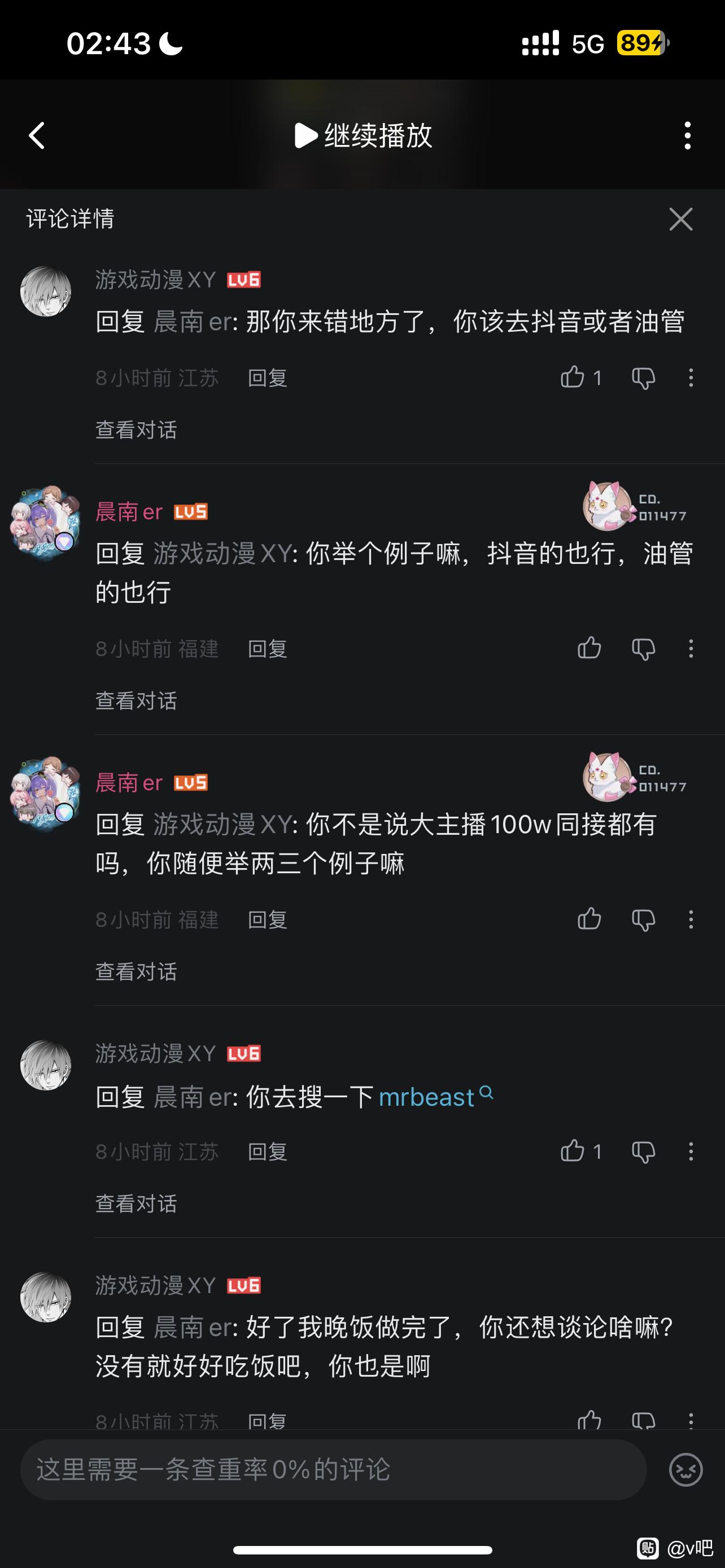Open 查看对话 under 那你来错地方了 comment
Viewport: 725px width, 1568px height.
(136, 430)
